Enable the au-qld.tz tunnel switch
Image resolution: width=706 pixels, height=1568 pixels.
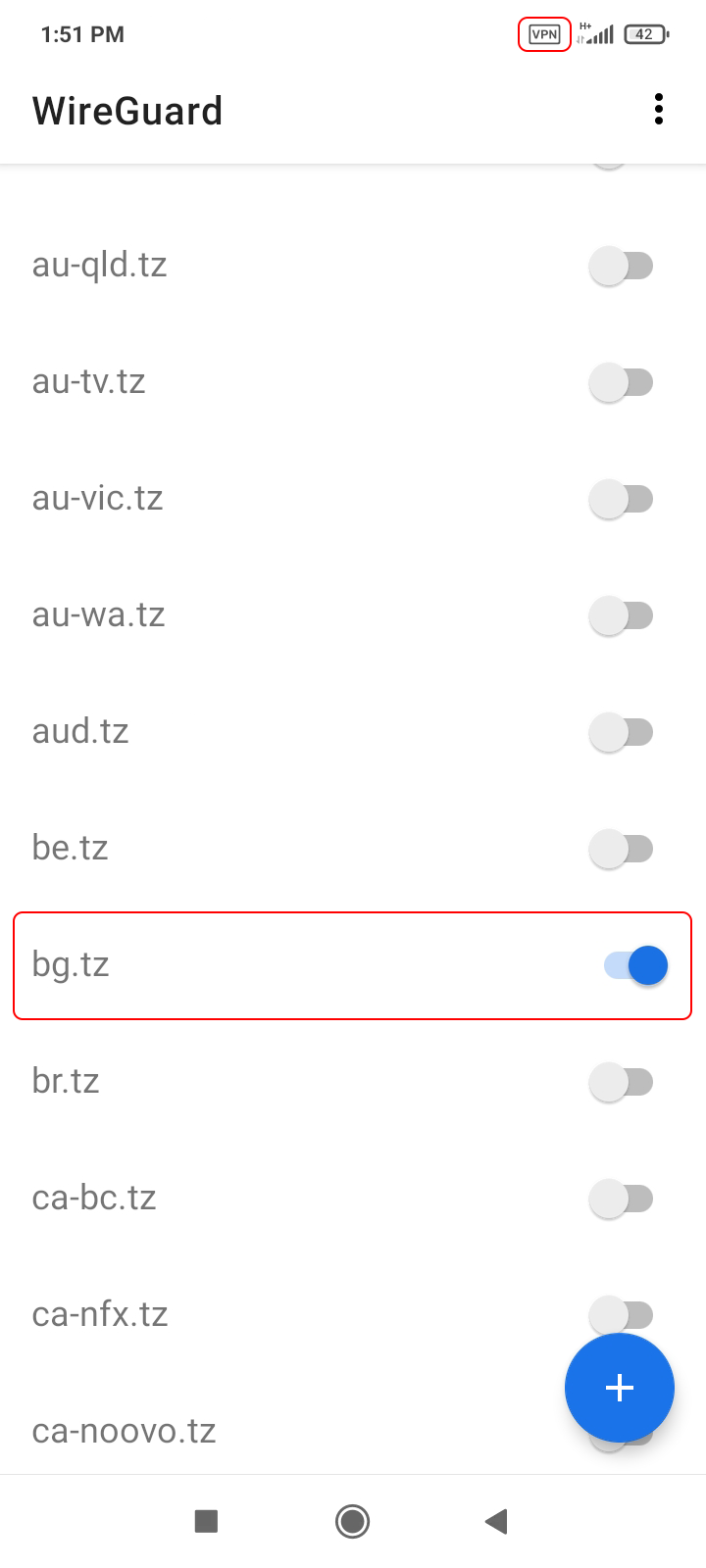point(622,266)
